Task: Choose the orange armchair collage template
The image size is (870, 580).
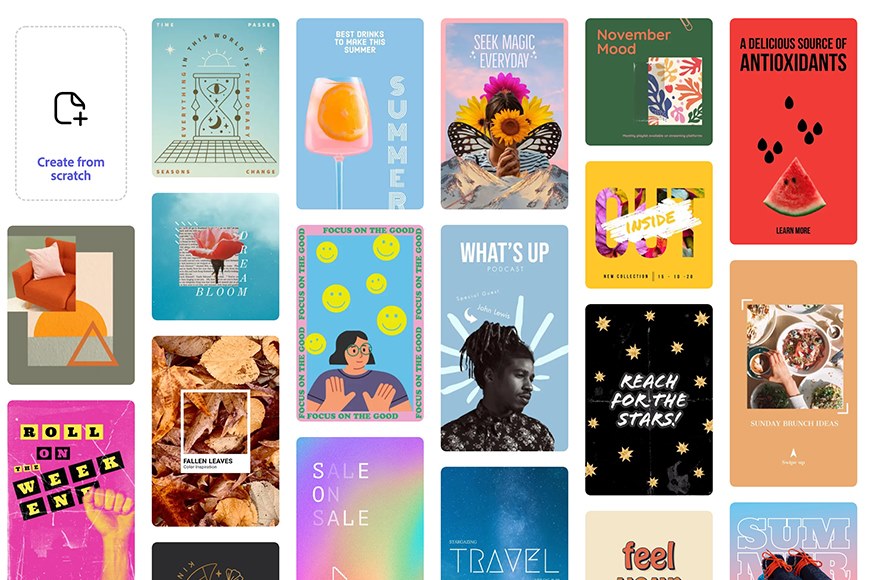Action: pyautogui.click(x=71, y=305)
